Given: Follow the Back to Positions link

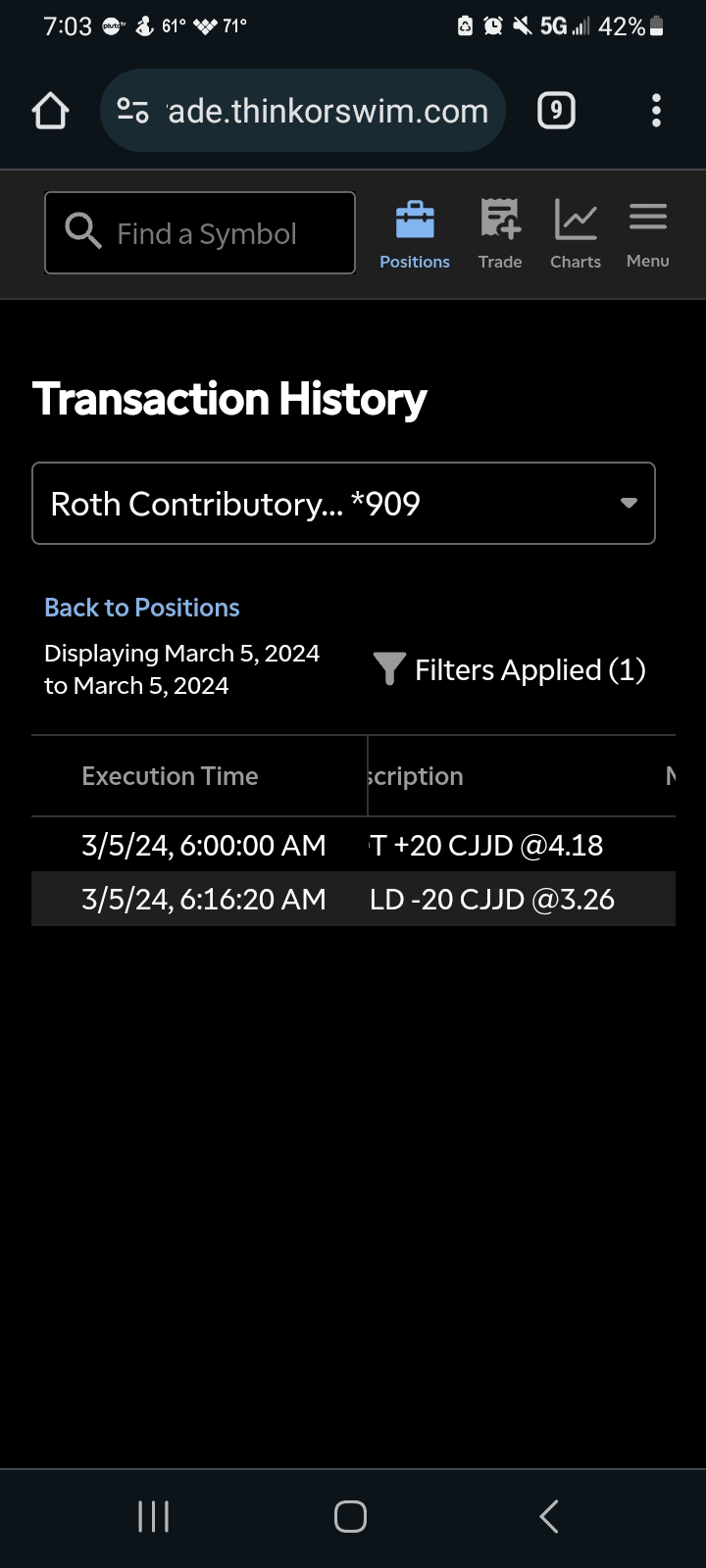Looking at the screenshot, I should [142, 608].
